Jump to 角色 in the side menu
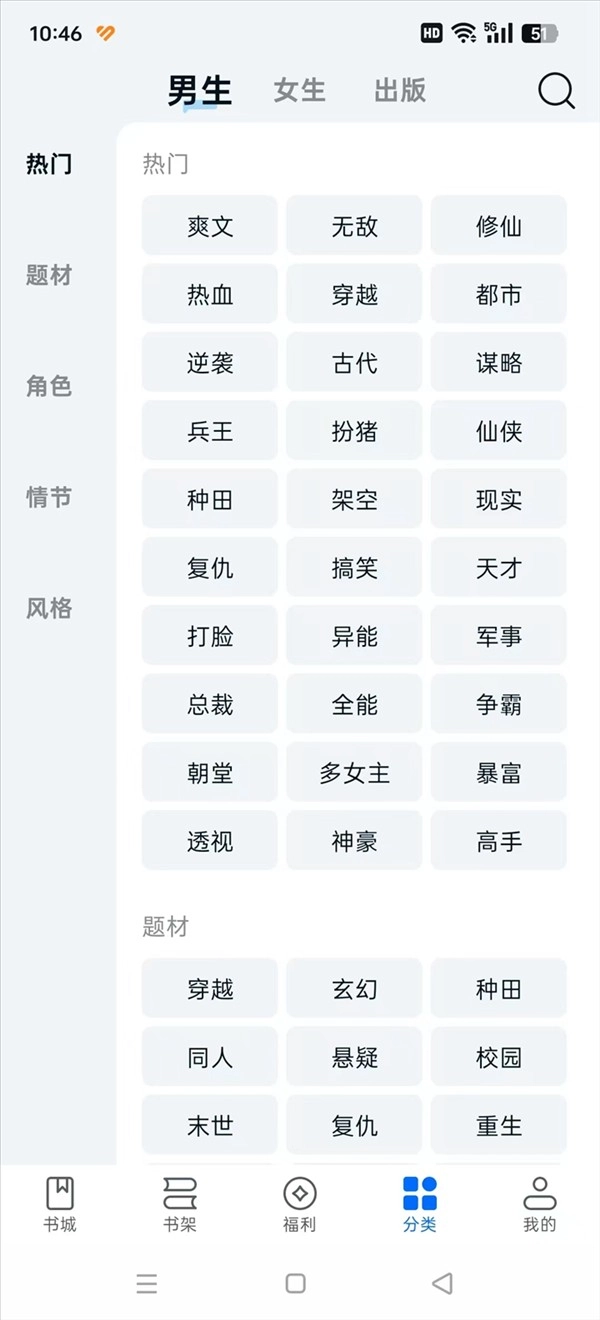This screenshot has height=1320, width=600. coord(49,386)
